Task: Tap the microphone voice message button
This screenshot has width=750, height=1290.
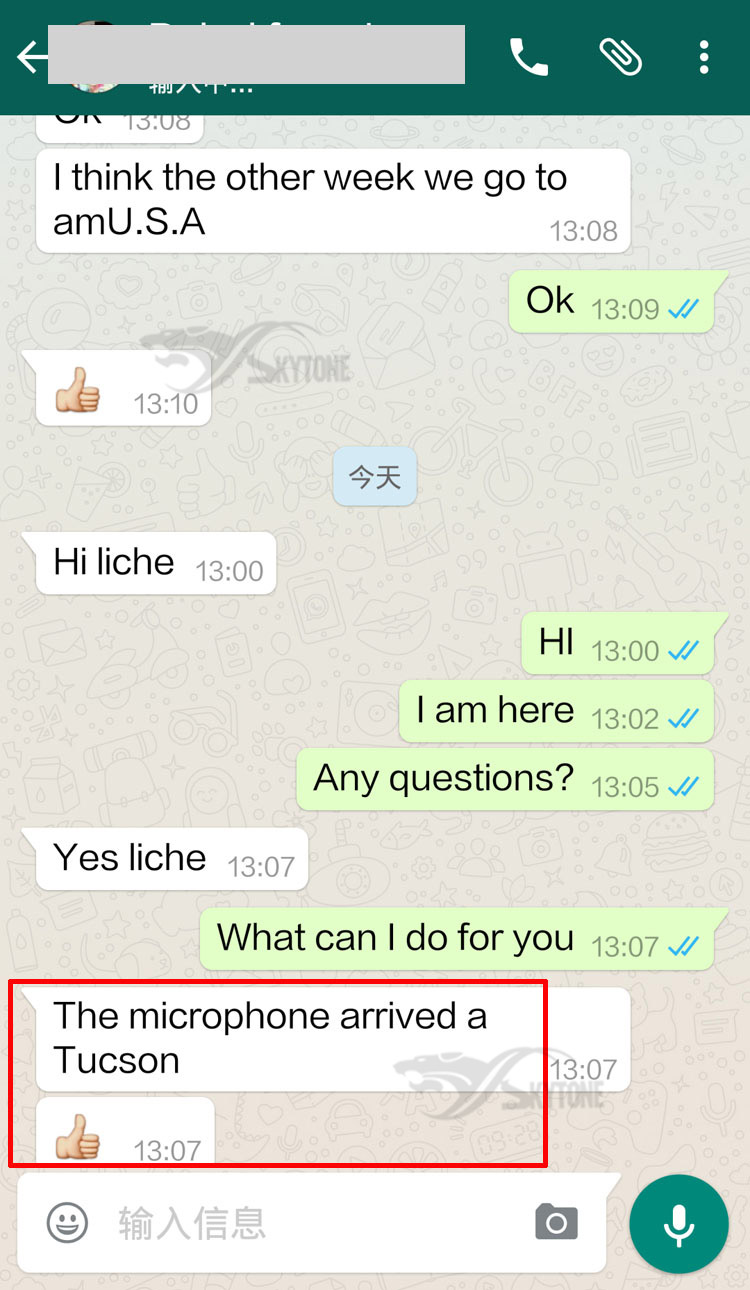Action: pyautogui.click(x=679, y=1224)
